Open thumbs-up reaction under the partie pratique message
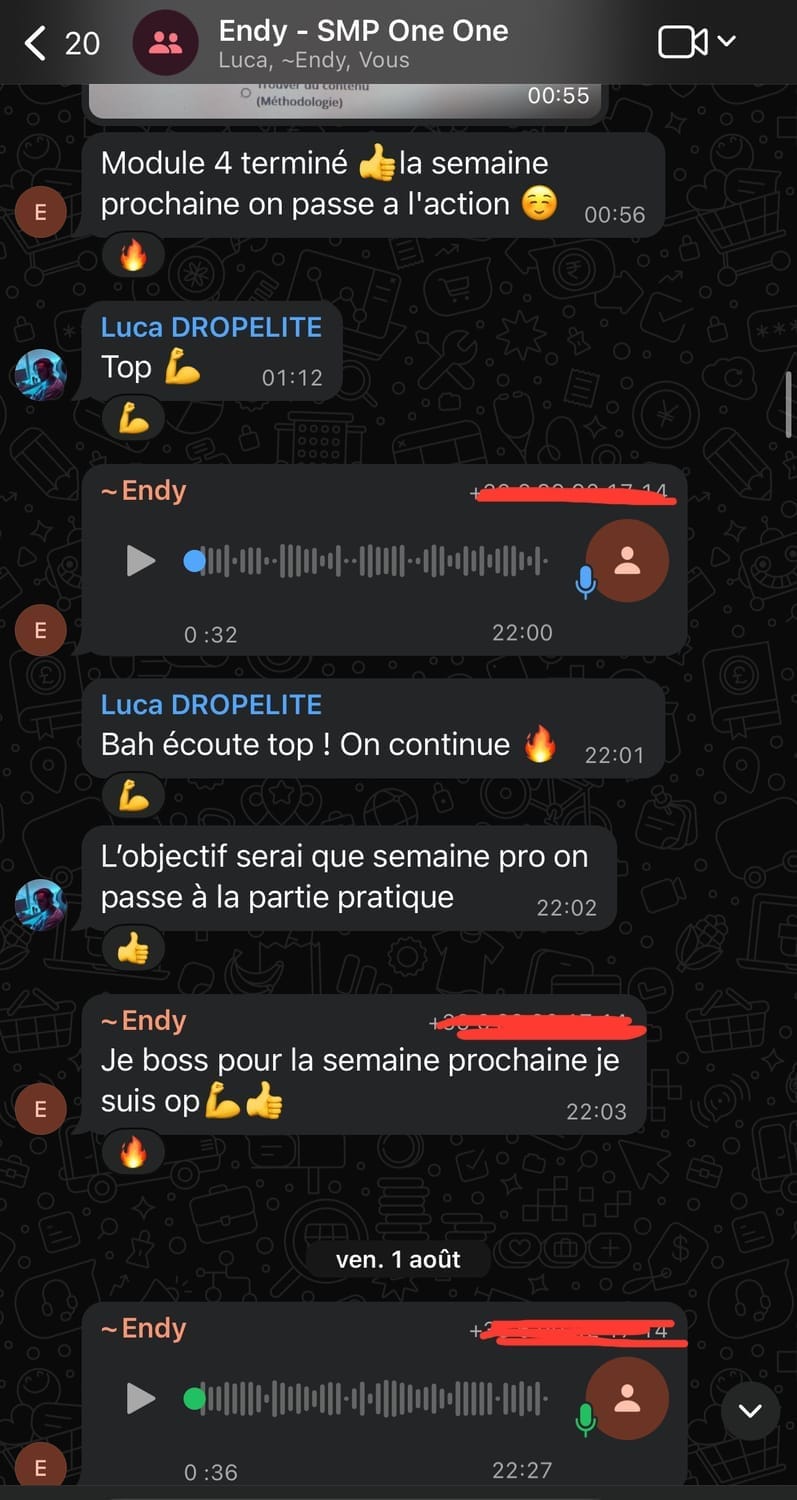The height and width of the screenshot is (1500, 797). coord(133,950)
